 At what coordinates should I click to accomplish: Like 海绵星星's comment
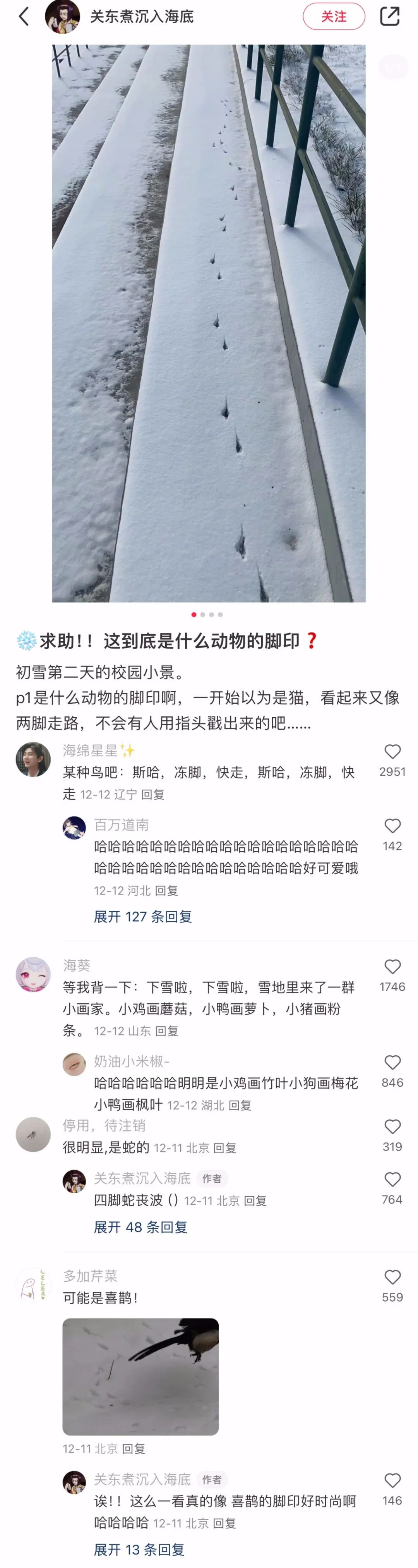point(392,752)
